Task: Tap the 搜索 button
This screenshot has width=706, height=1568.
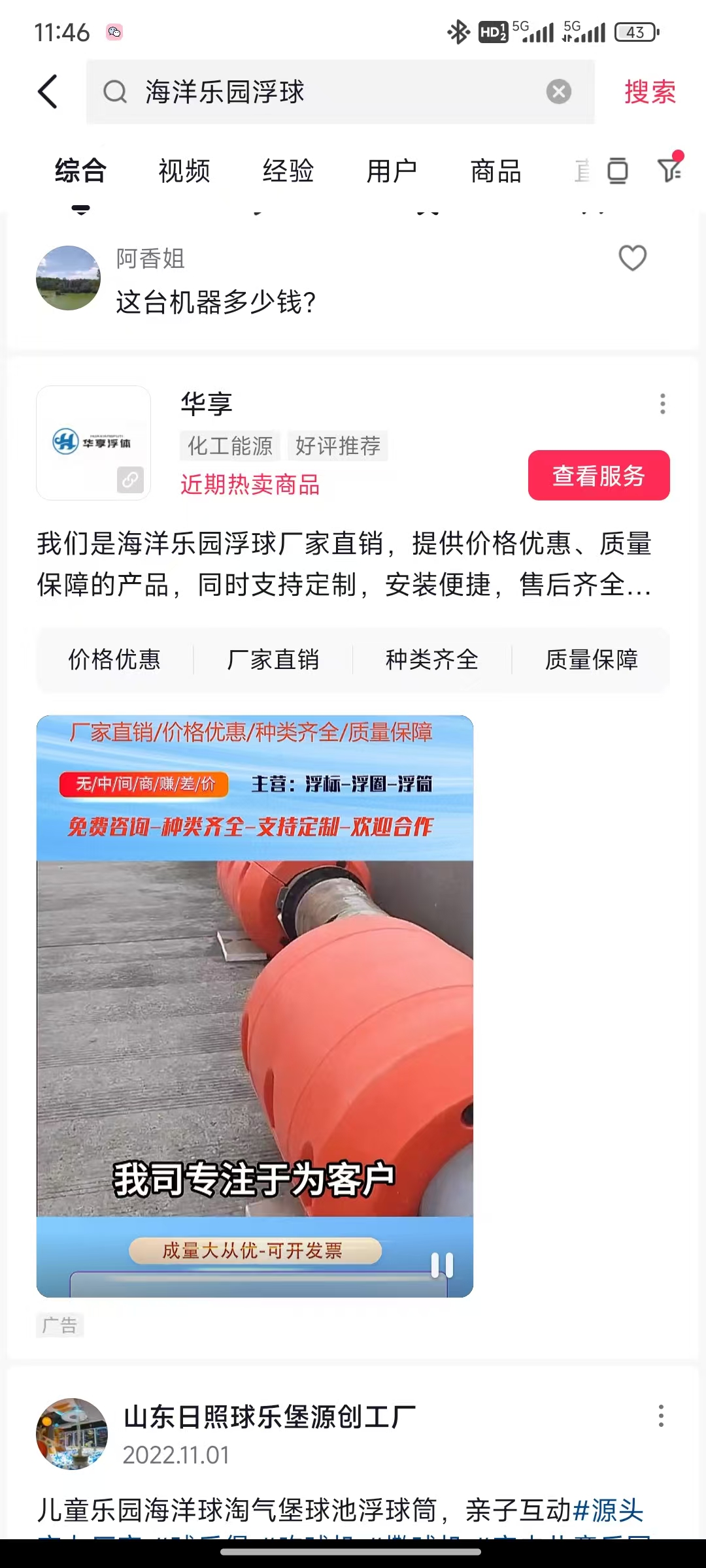Action: click(650, 91)
